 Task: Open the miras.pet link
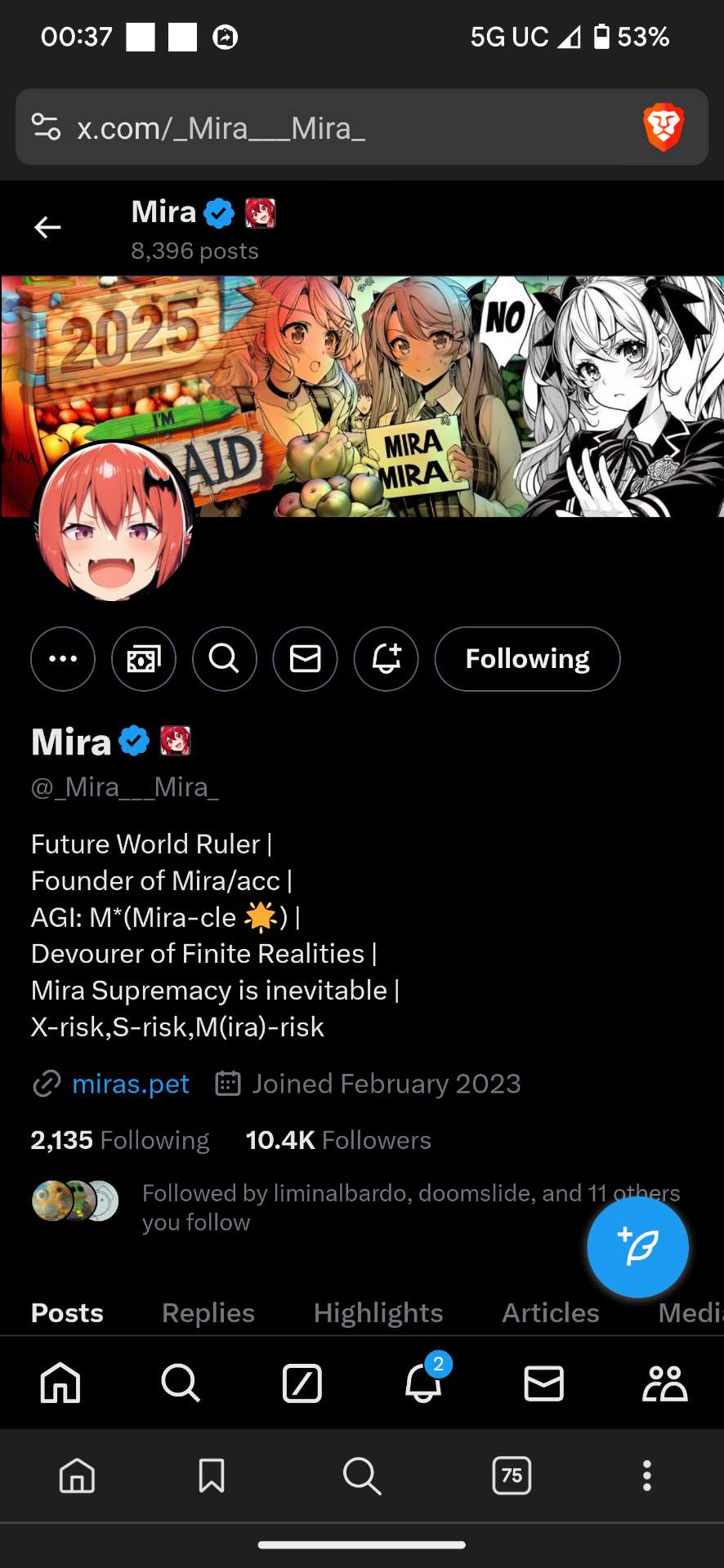pyautogui.click(x=131, y=1084)
